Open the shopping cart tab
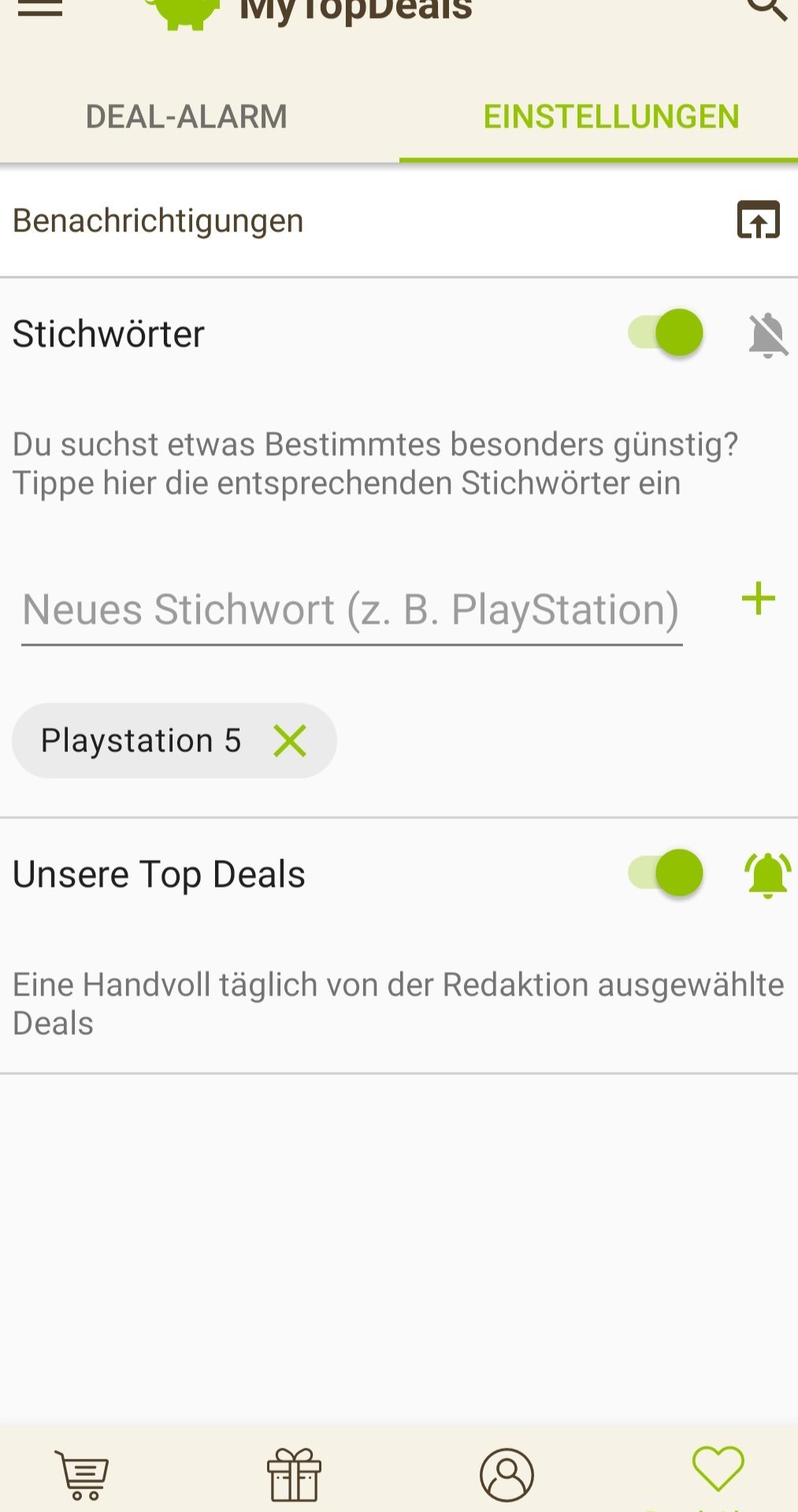The width and height of the screenshot is (798, 1512). (82, 1474)
